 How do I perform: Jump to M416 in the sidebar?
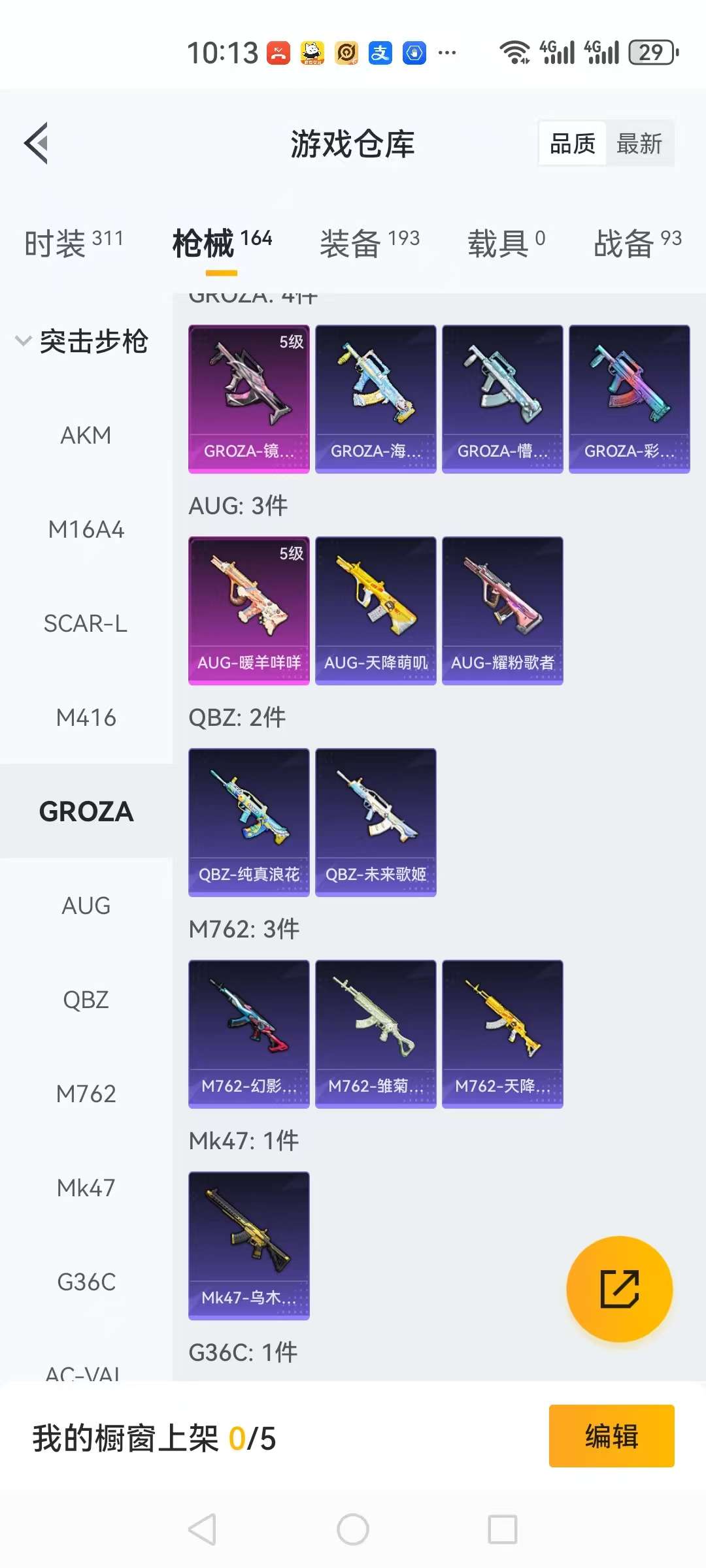(86, 717)
